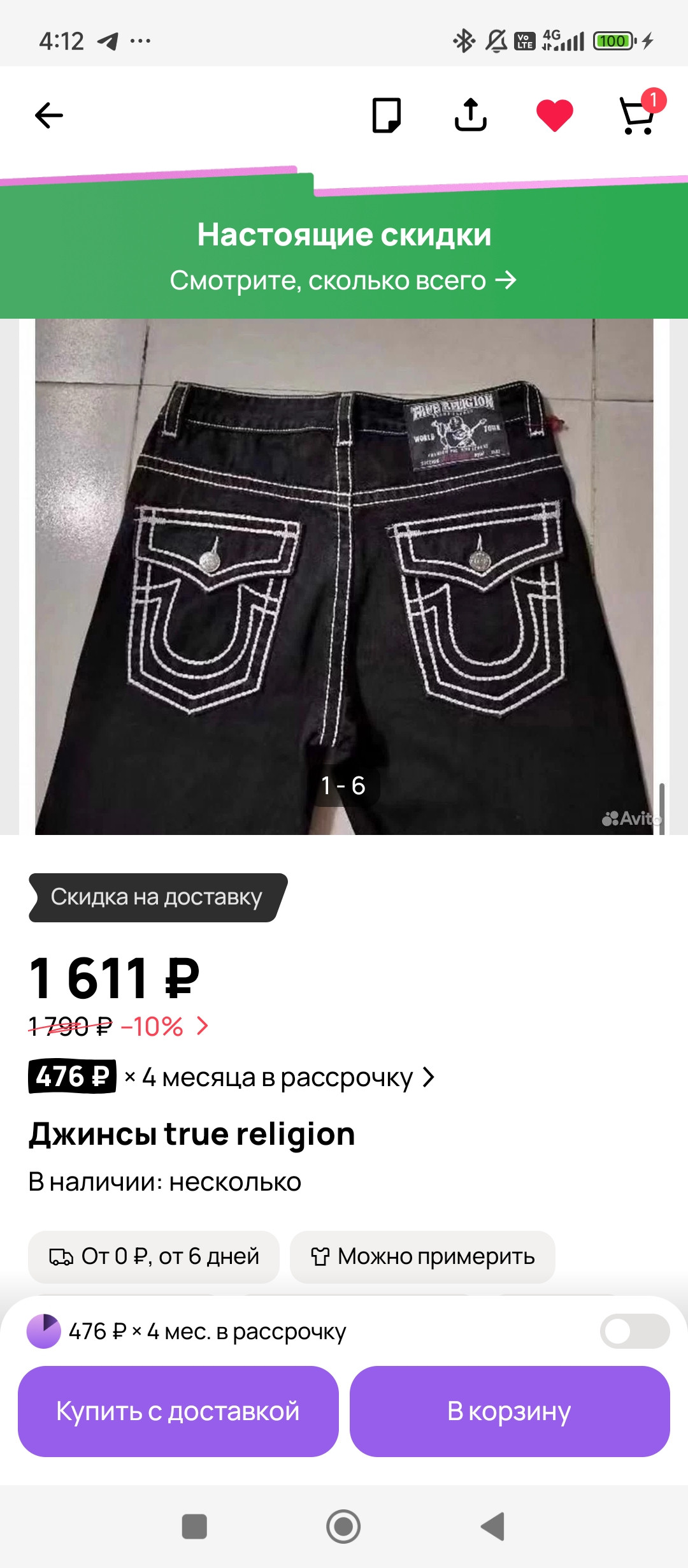Select the Можно примерить chip
The width and height of the screenshot is (688, 1568).
click(422, 1256)
